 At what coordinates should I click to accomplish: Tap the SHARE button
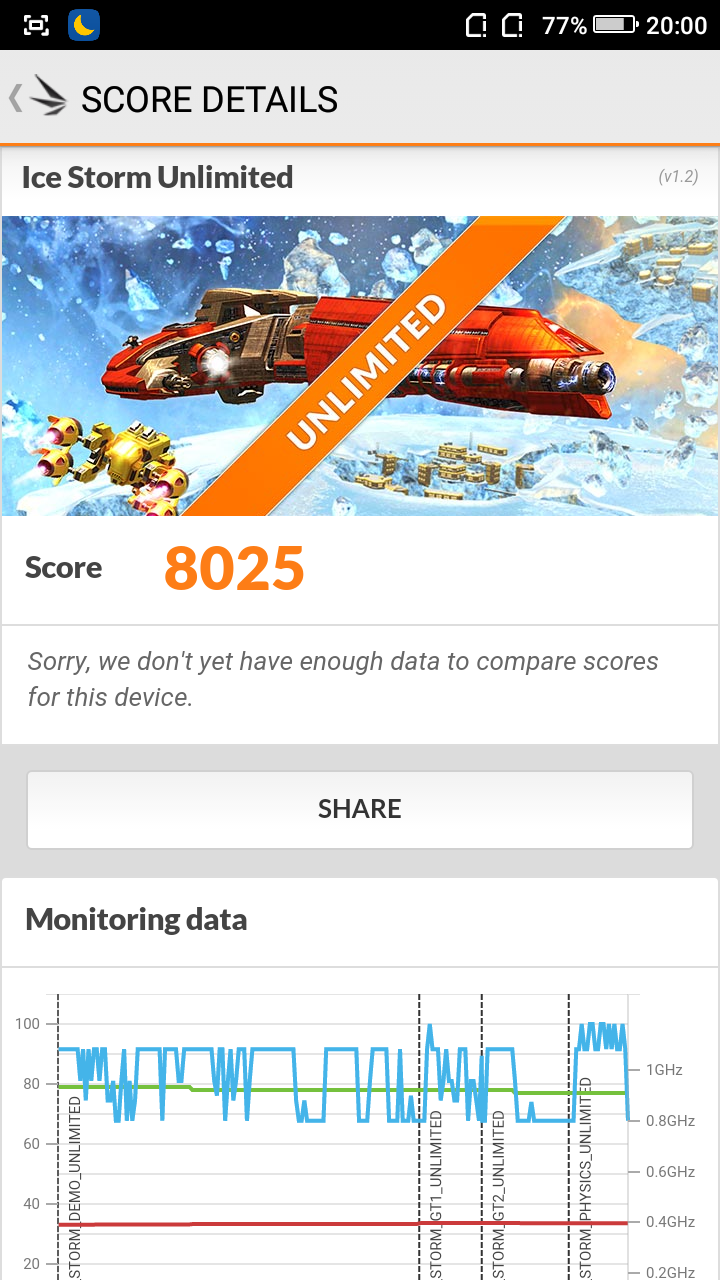coord(360,809)
